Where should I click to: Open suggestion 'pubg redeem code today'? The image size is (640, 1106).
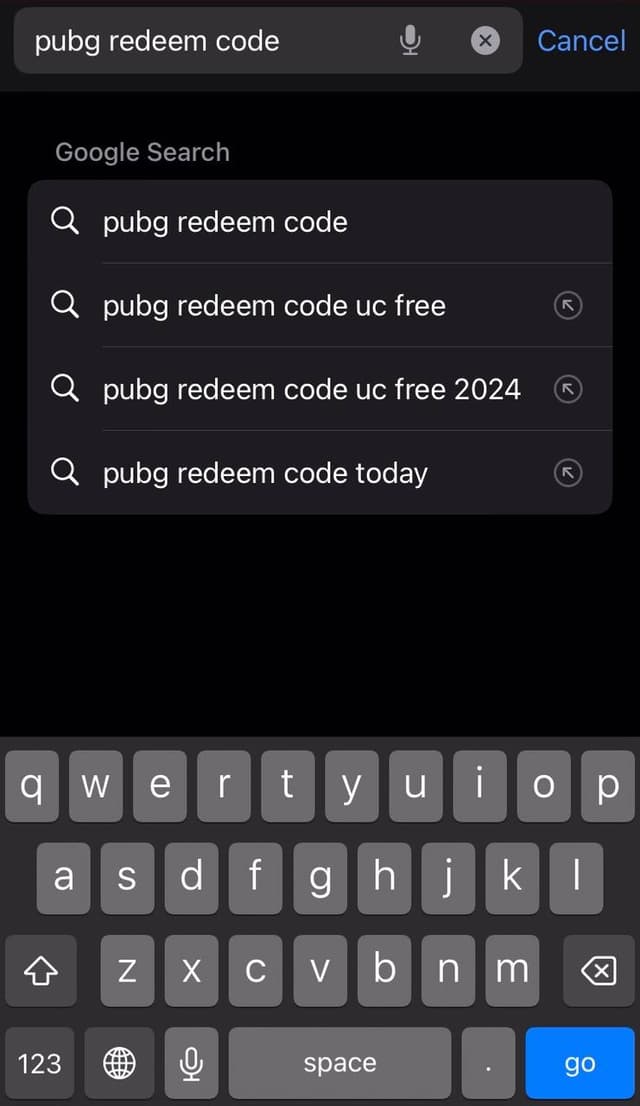point(265,473)
